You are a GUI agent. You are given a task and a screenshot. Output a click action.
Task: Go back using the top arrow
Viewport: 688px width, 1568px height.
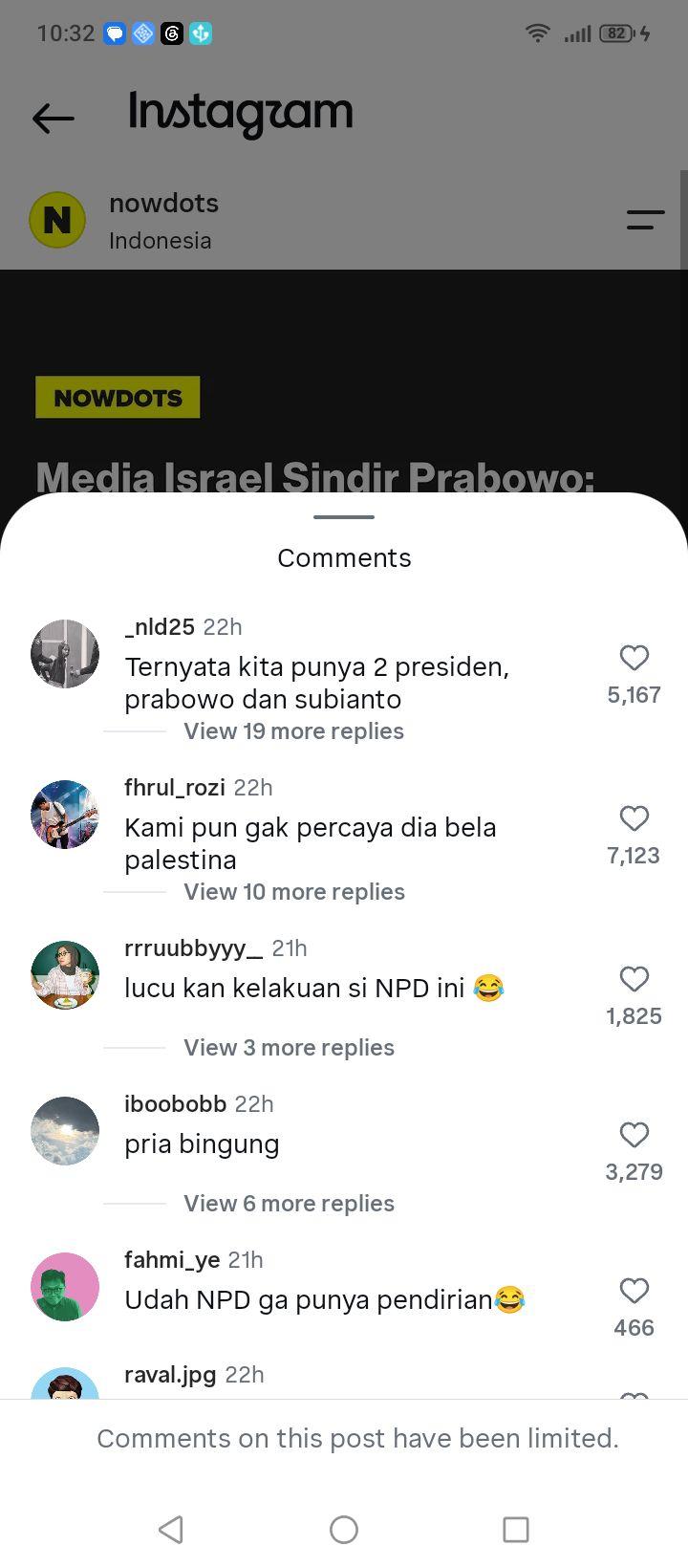click(53, 119)
